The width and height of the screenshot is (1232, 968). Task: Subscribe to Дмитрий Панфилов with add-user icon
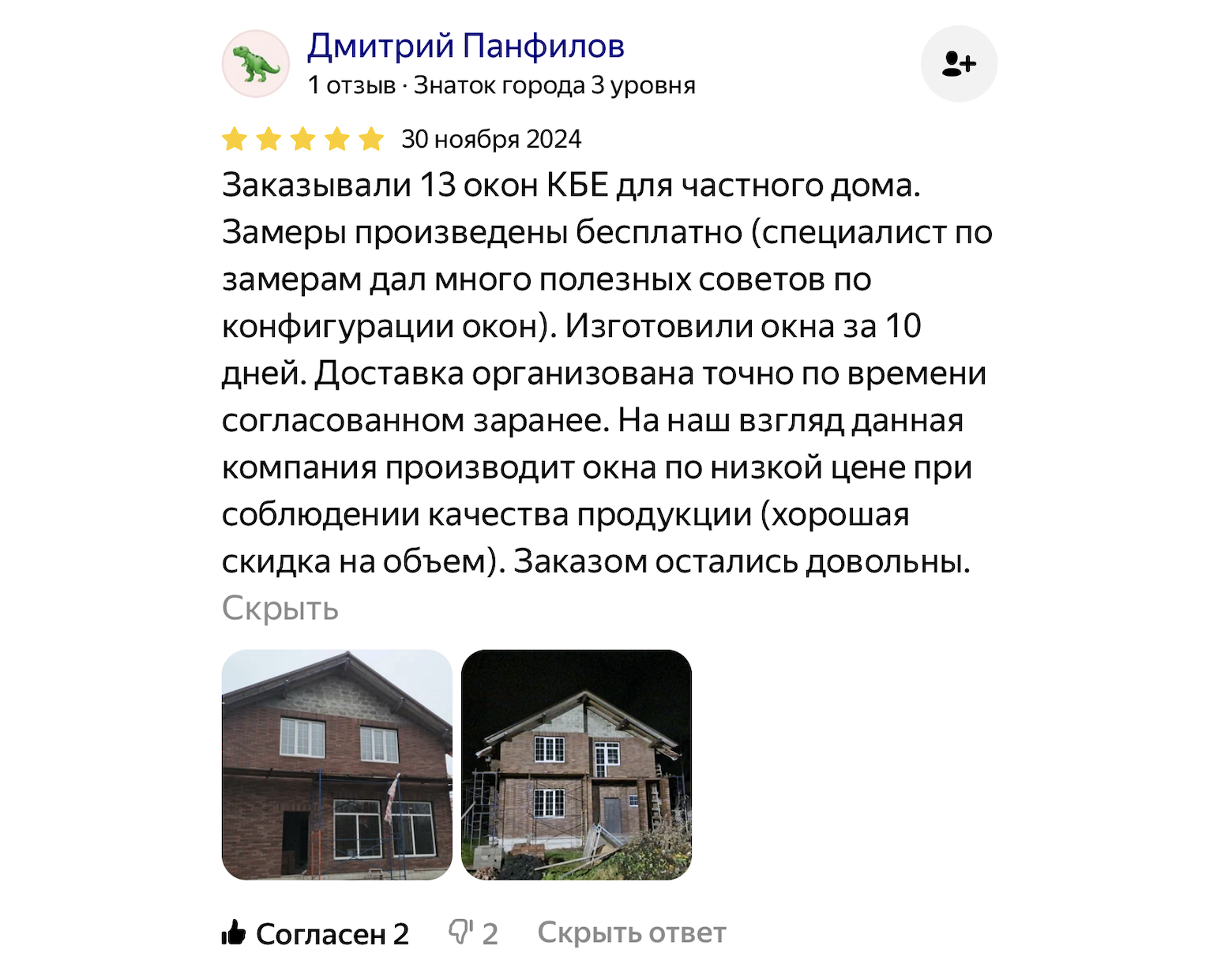click(959, 64)
